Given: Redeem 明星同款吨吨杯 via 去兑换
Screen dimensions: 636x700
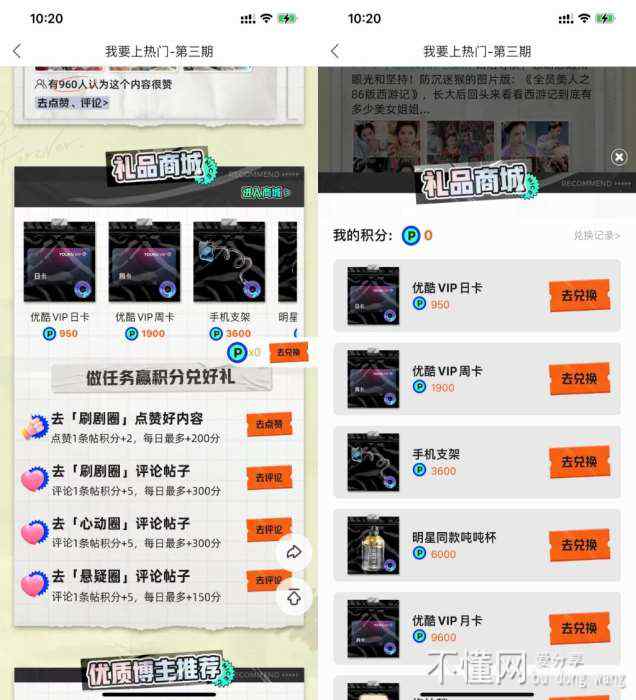Looking at the screenshot, I should pos(579,545).
